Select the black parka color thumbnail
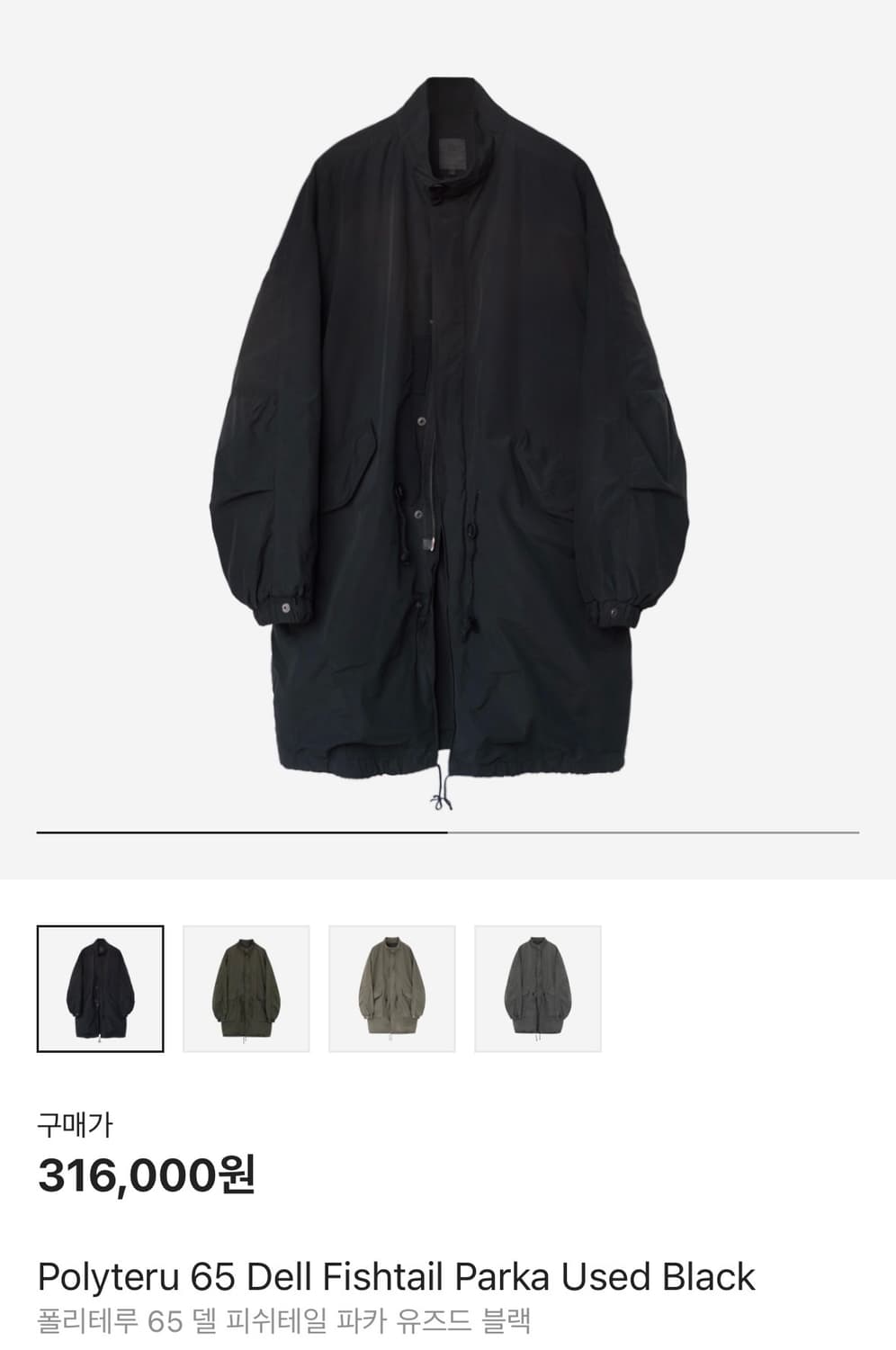The height and width of the screenshot is (1350, 896). [100, 988]
